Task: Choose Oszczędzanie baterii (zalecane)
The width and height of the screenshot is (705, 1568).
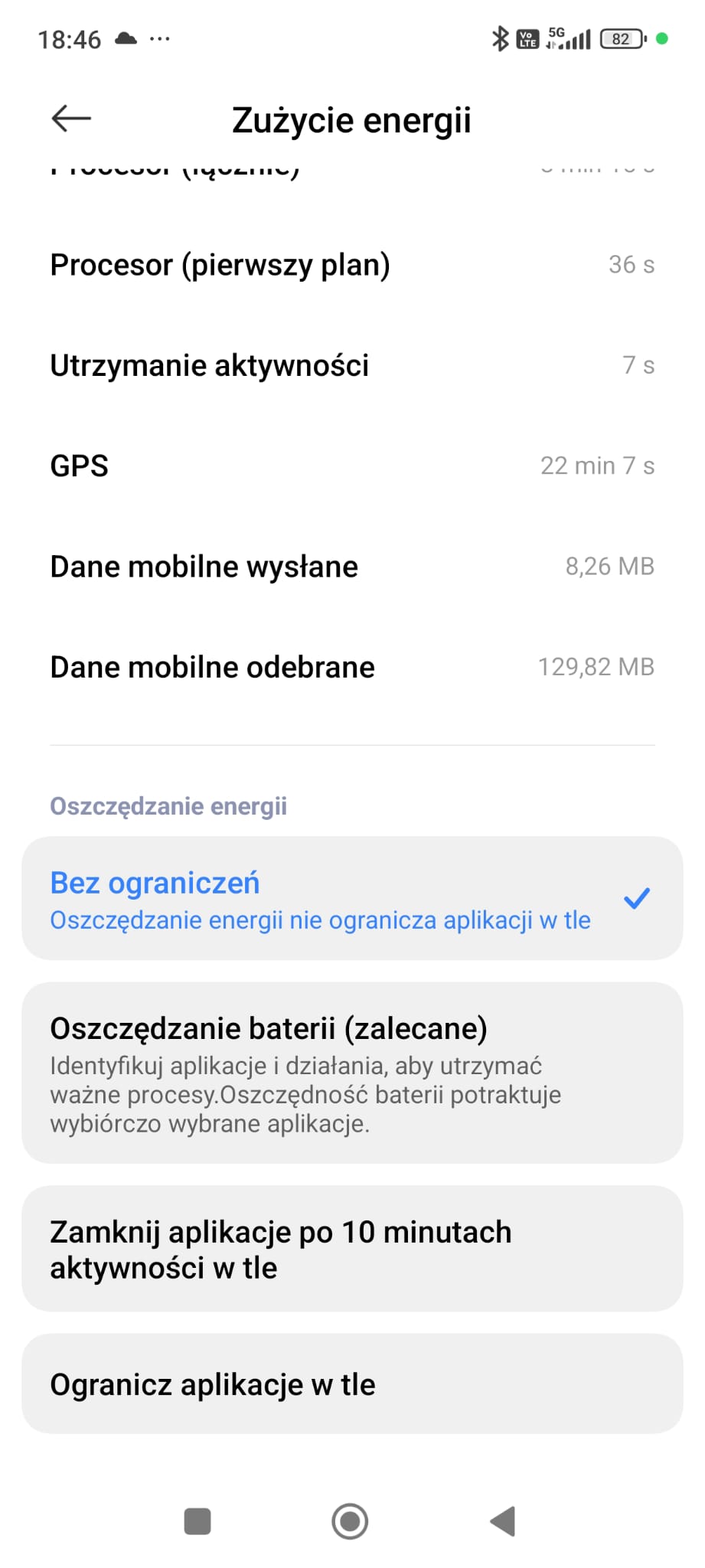Action: (352, 1073)
